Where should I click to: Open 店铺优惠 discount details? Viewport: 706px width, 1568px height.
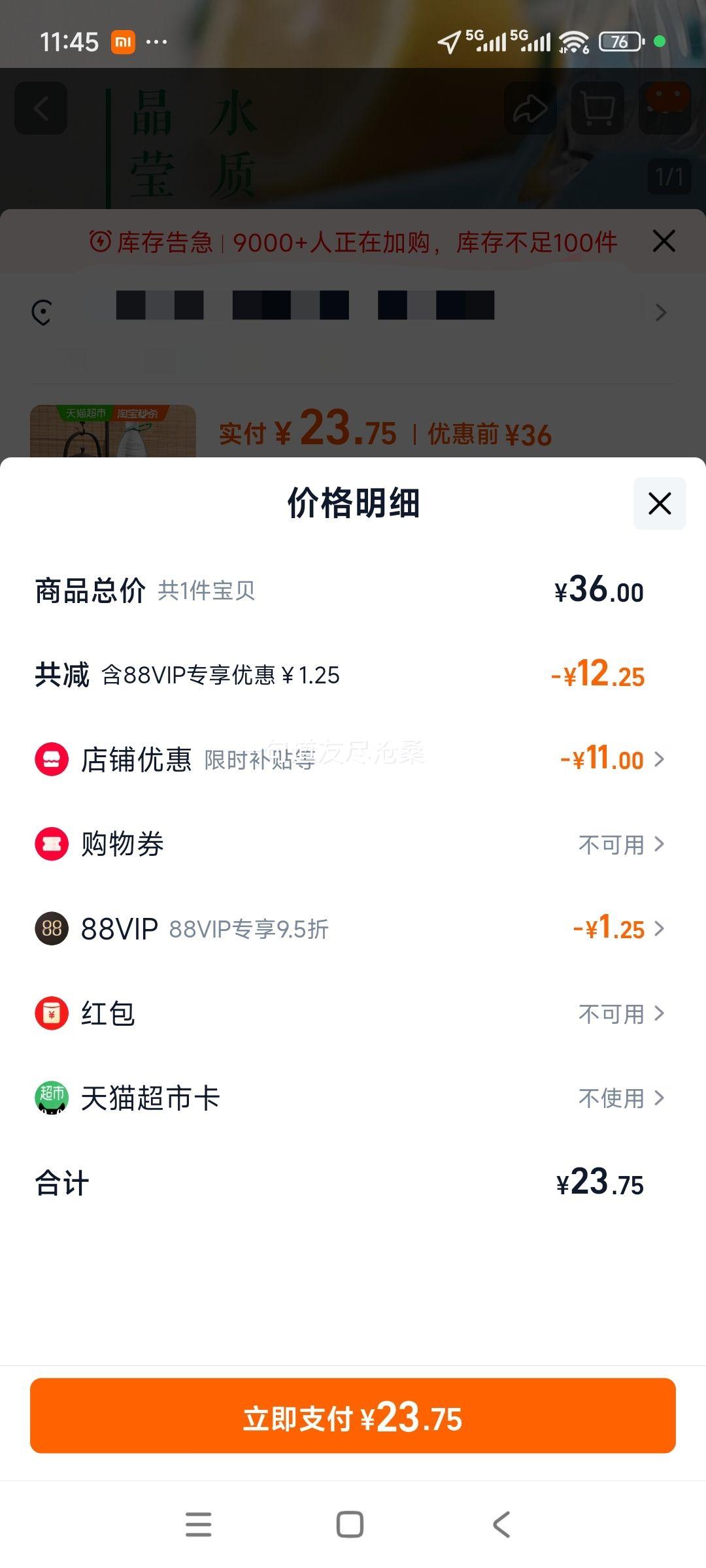coord(353,759)
